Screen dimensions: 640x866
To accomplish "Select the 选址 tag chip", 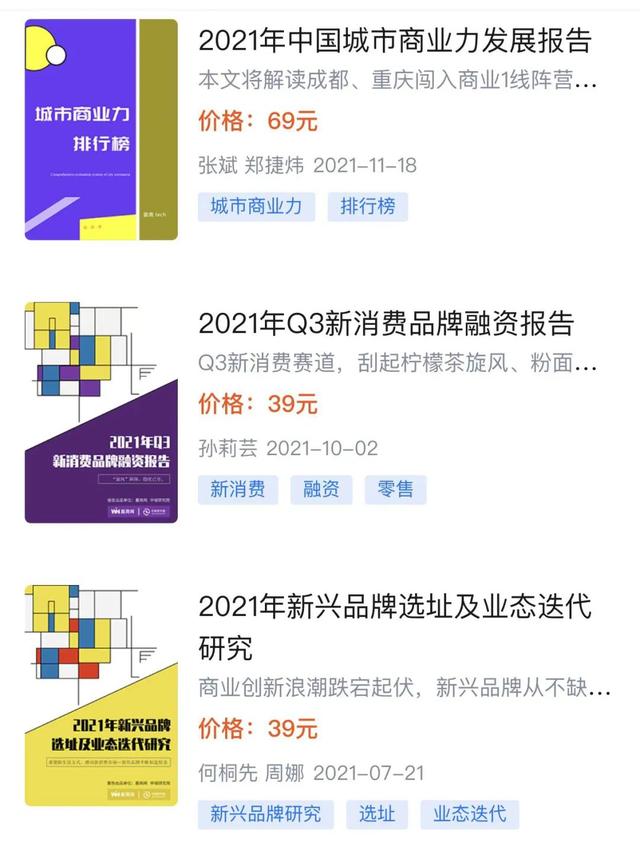I will point(377,813).
